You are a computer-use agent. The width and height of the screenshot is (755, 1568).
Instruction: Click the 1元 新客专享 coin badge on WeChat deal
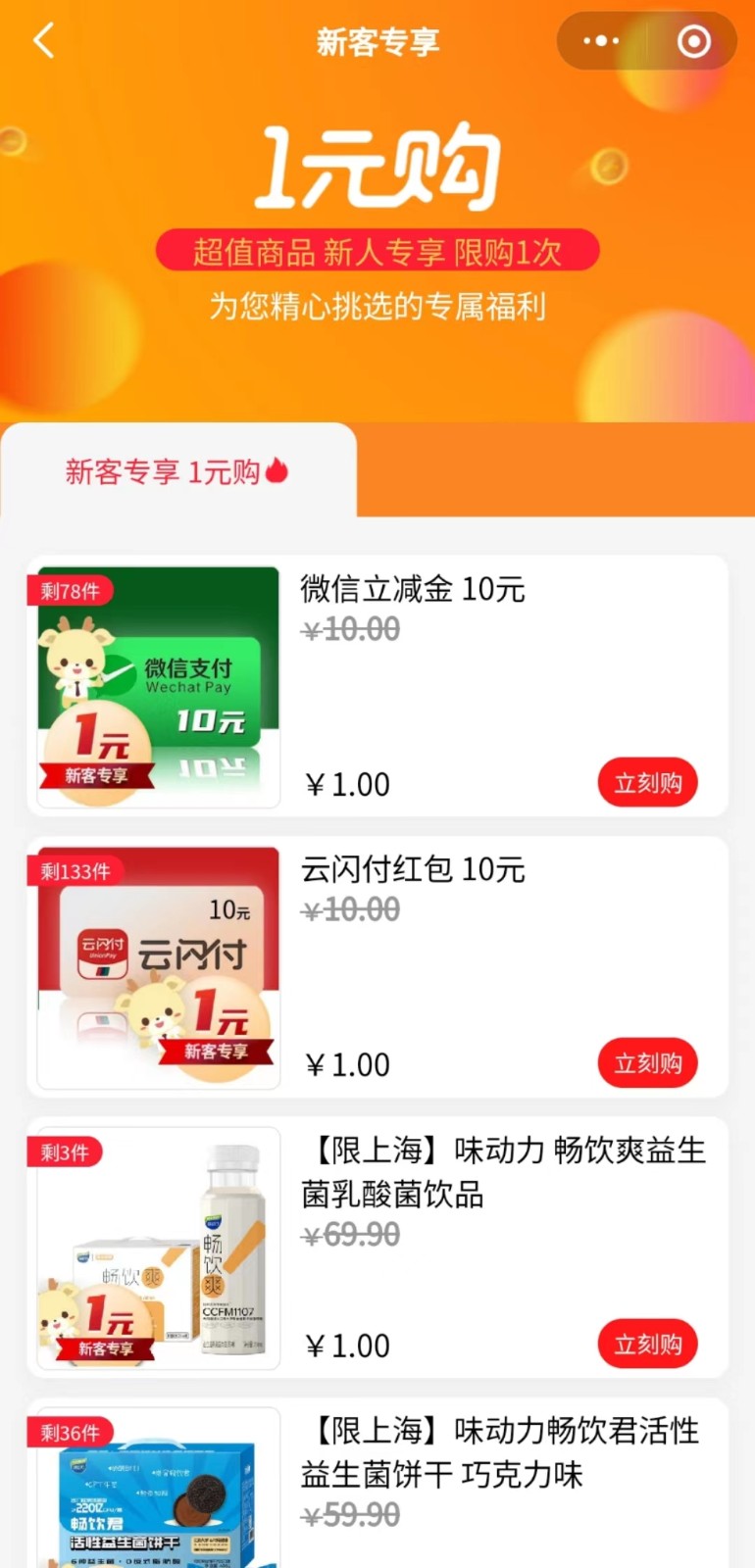tap(98, 745)
